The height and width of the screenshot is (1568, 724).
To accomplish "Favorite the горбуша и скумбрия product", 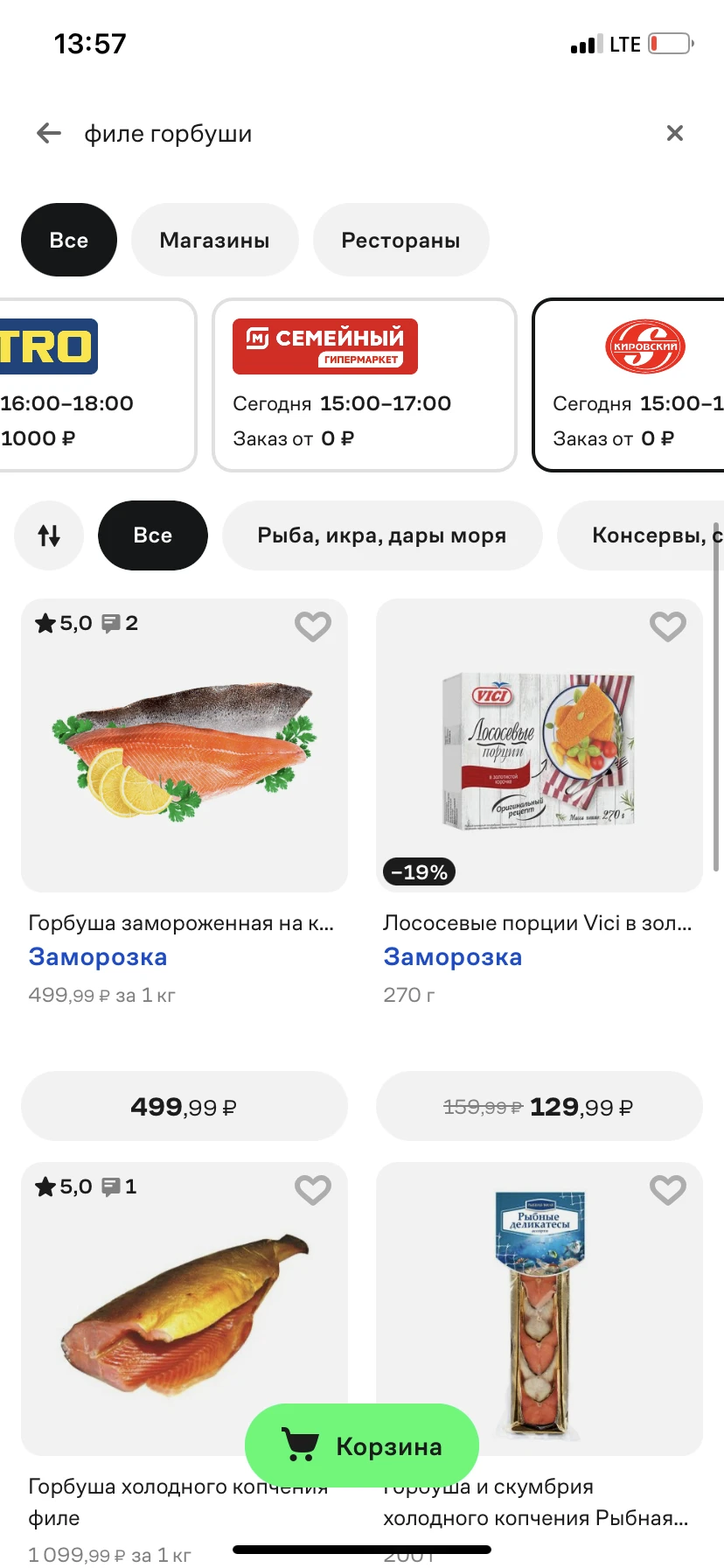I will [x=667, y=1189].
